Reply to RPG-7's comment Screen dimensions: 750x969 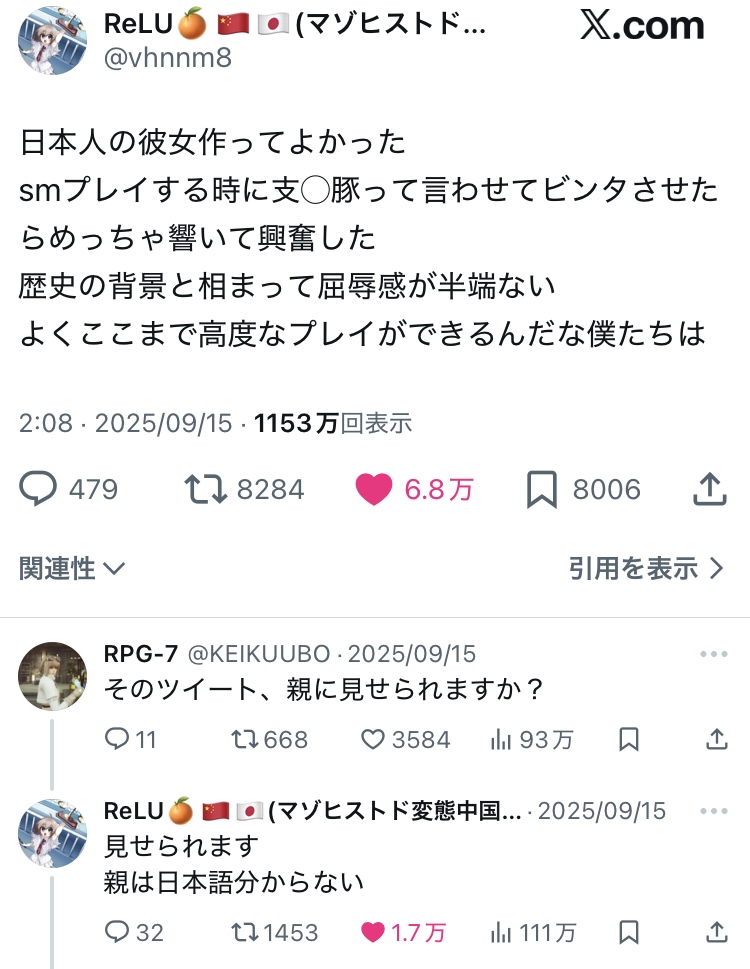click(117, 740)
